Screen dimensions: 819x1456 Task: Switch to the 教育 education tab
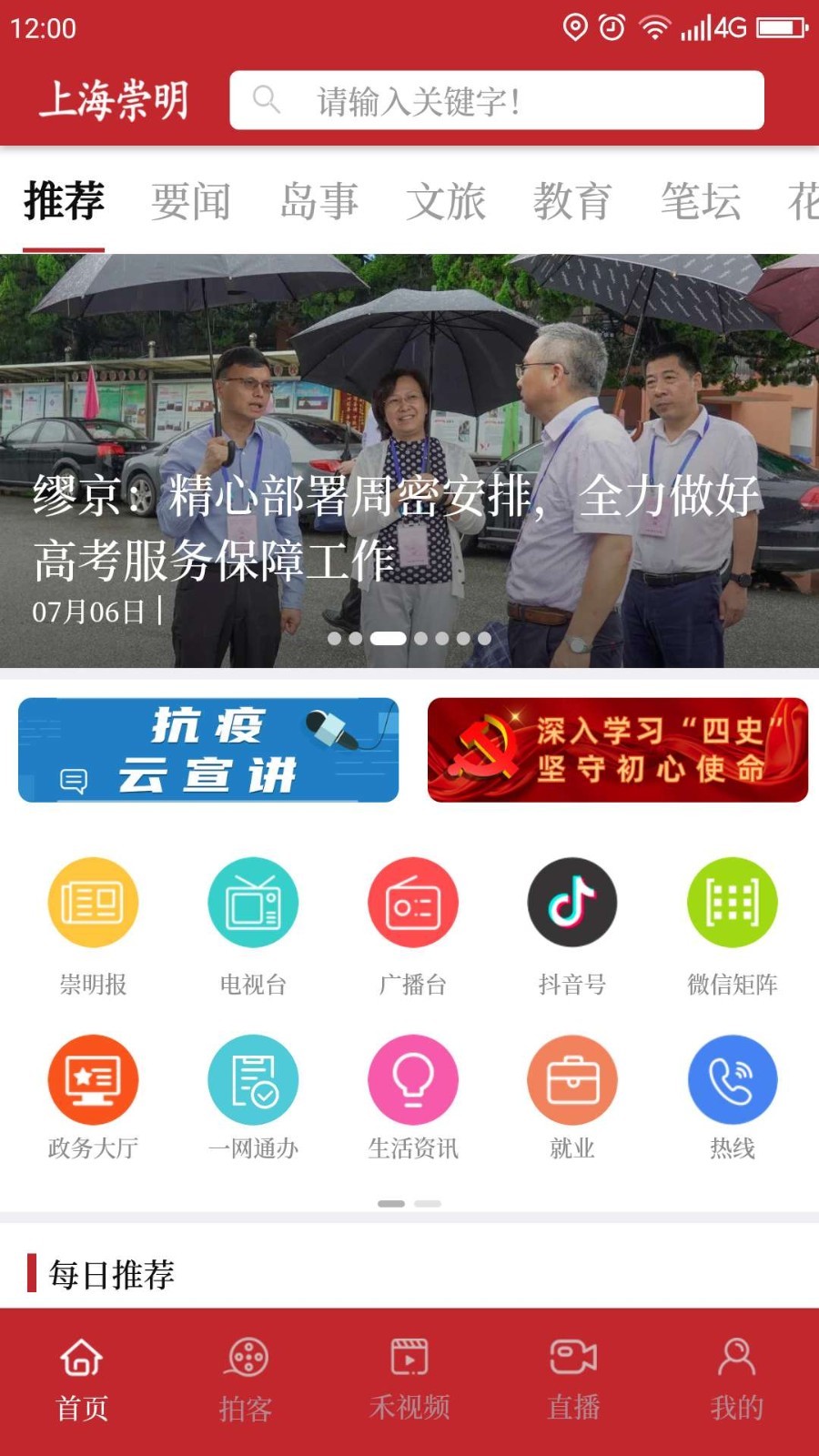(572, 202)
